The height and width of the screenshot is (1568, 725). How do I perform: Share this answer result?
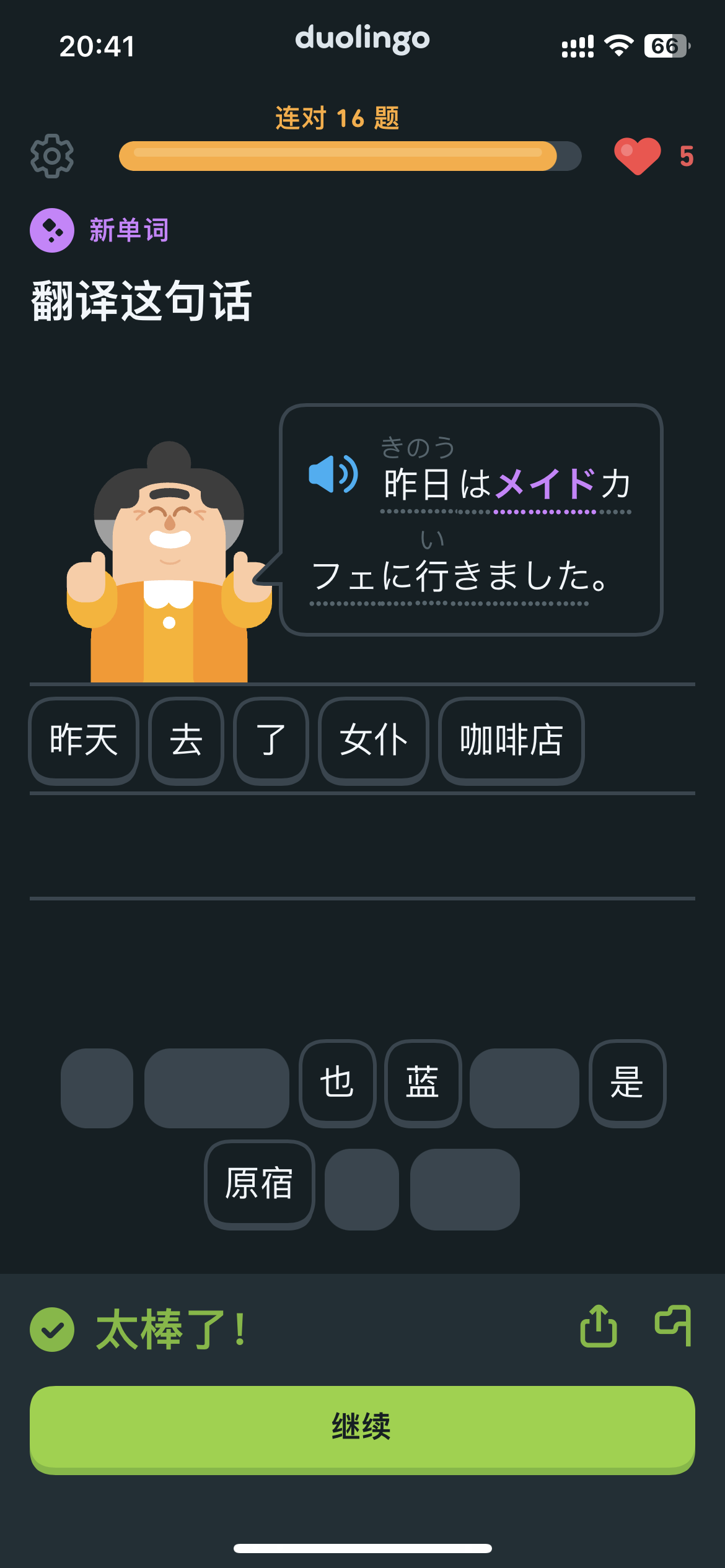(x=598, y=1326)
